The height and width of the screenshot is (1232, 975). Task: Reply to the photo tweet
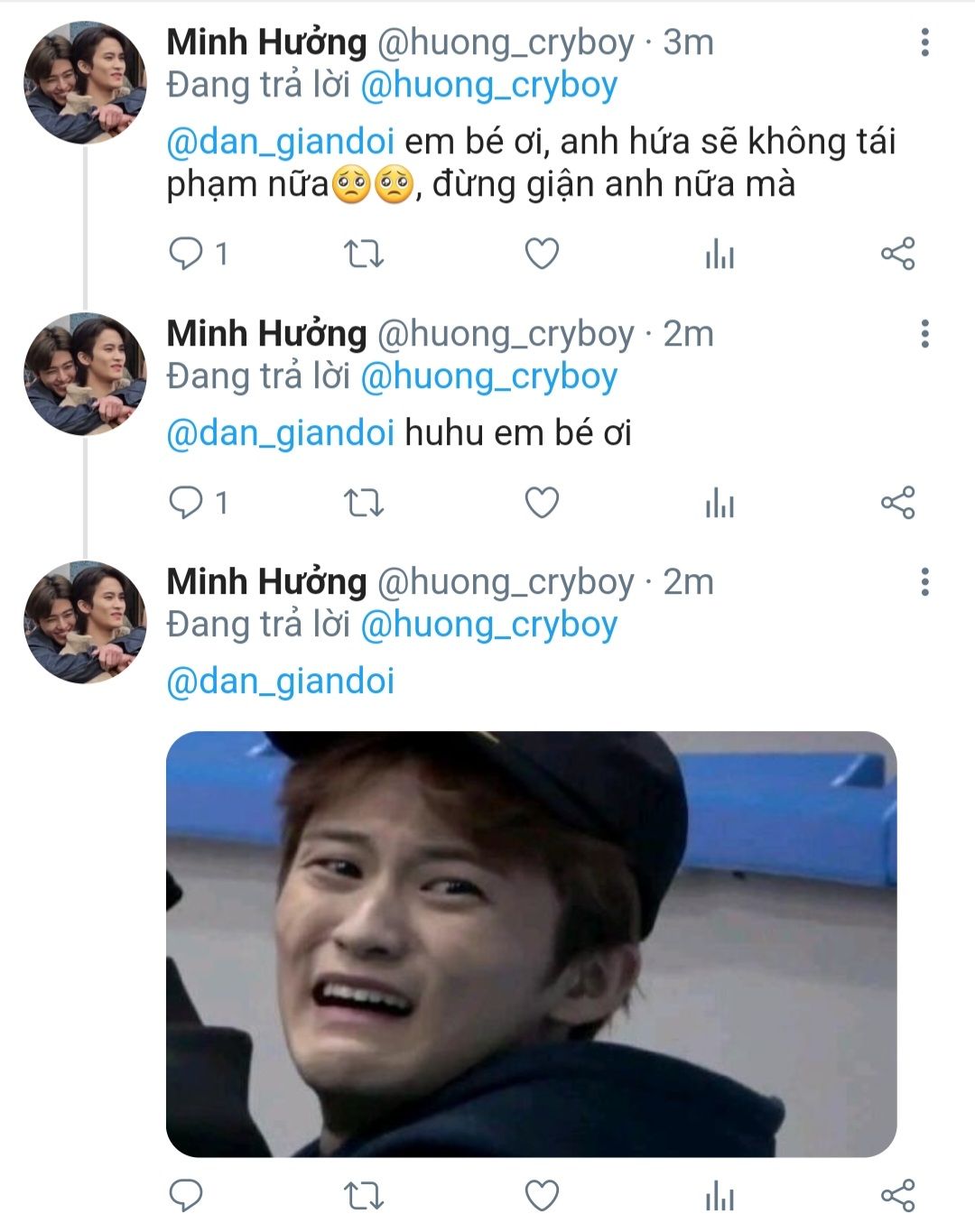pyautogui.click(x=186, y=1195)
